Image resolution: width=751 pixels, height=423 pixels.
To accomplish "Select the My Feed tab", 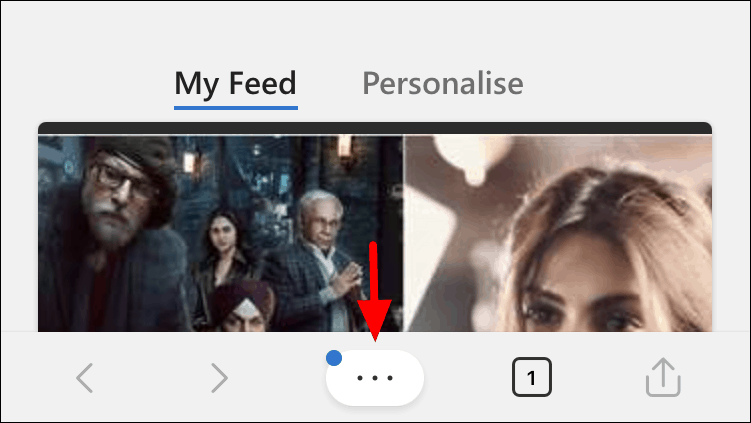I will pyautogui.click(x=235, y=82).
